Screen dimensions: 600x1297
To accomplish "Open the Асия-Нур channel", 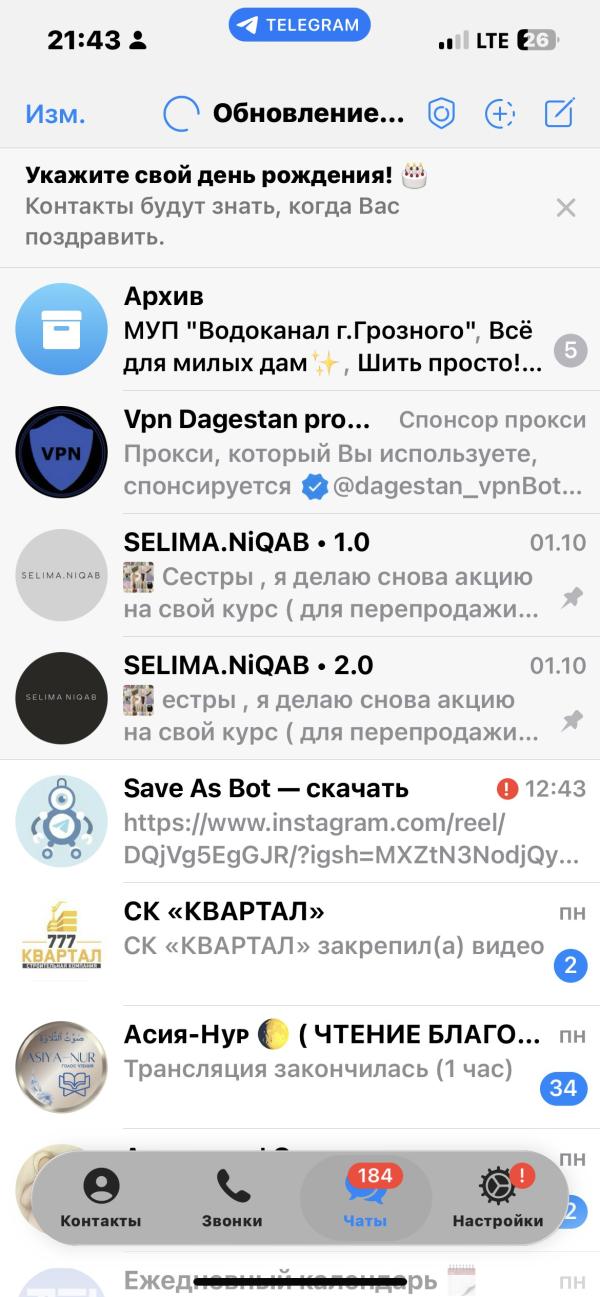I will point(300,1067).
